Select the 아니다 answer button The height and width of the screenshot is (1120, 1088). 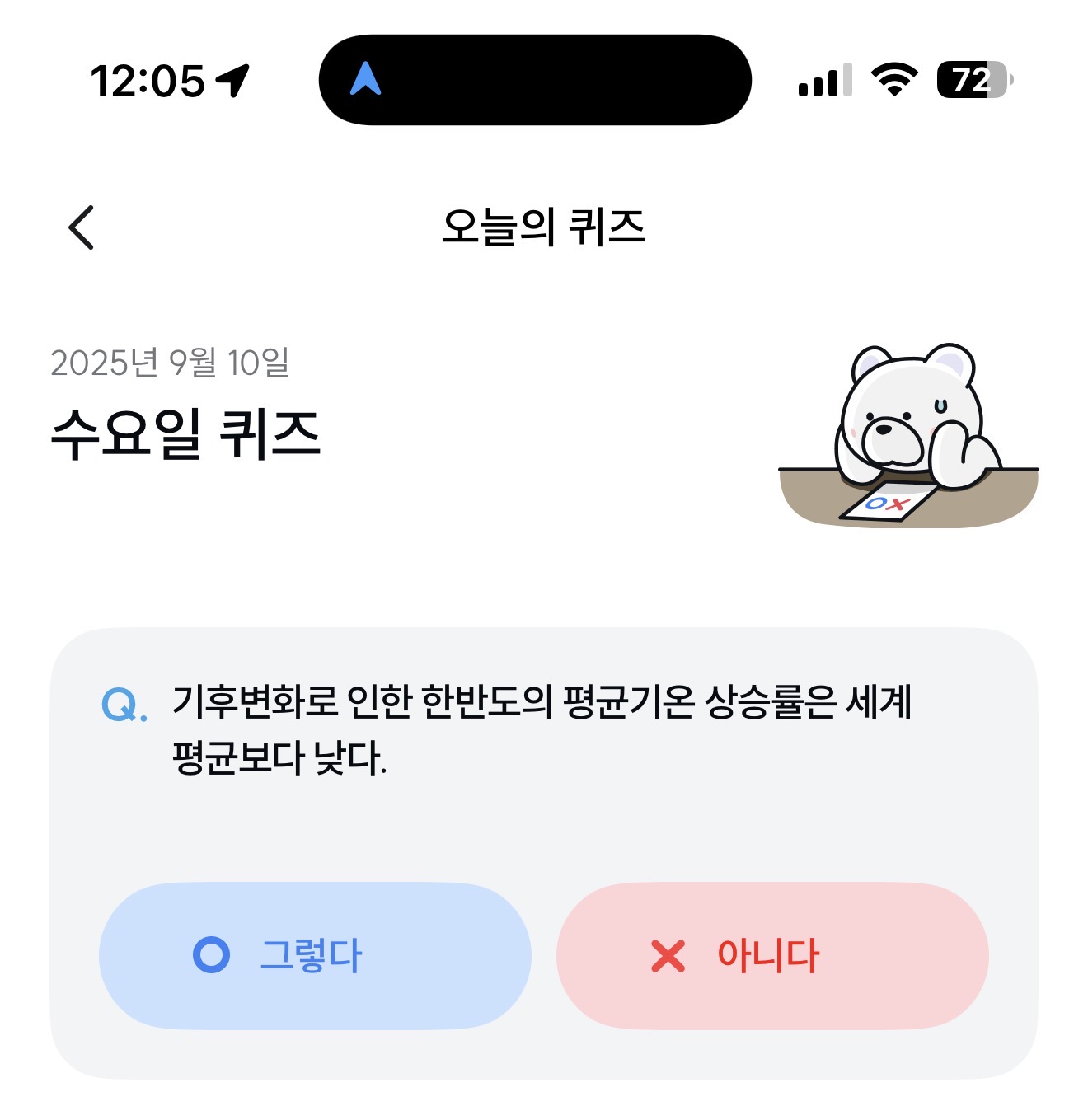772,956
